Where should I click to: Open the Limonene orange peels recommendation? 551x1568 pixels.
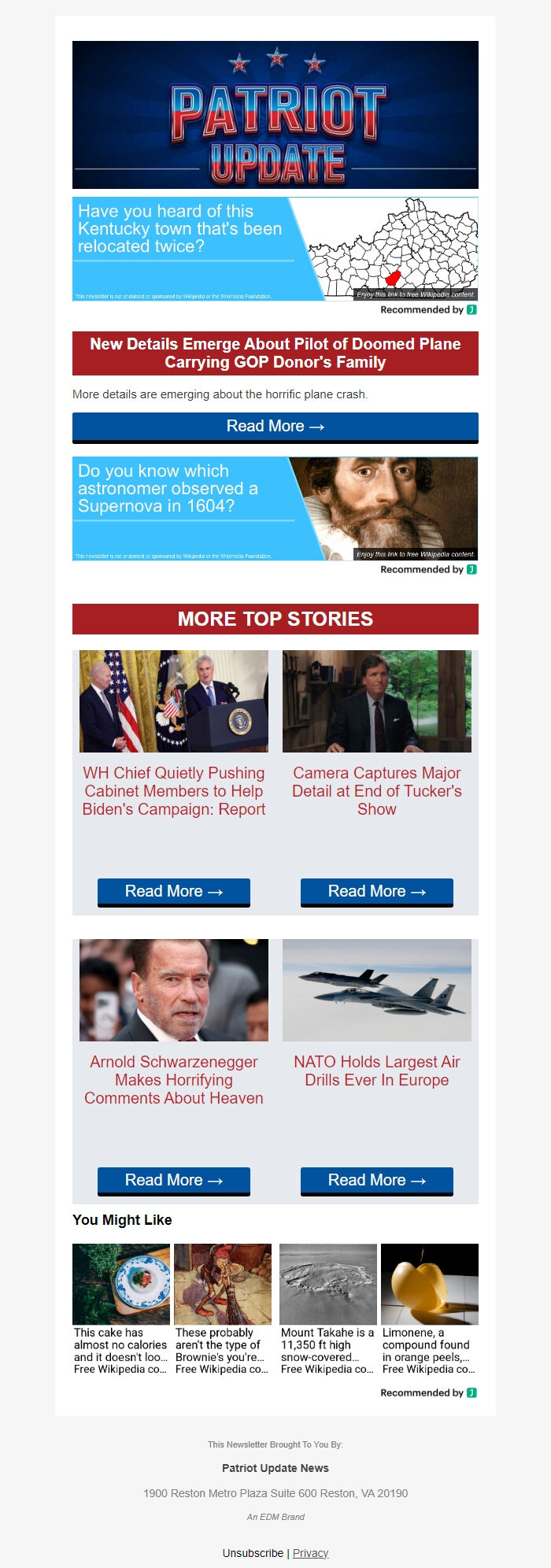(x=430, y=1309)
